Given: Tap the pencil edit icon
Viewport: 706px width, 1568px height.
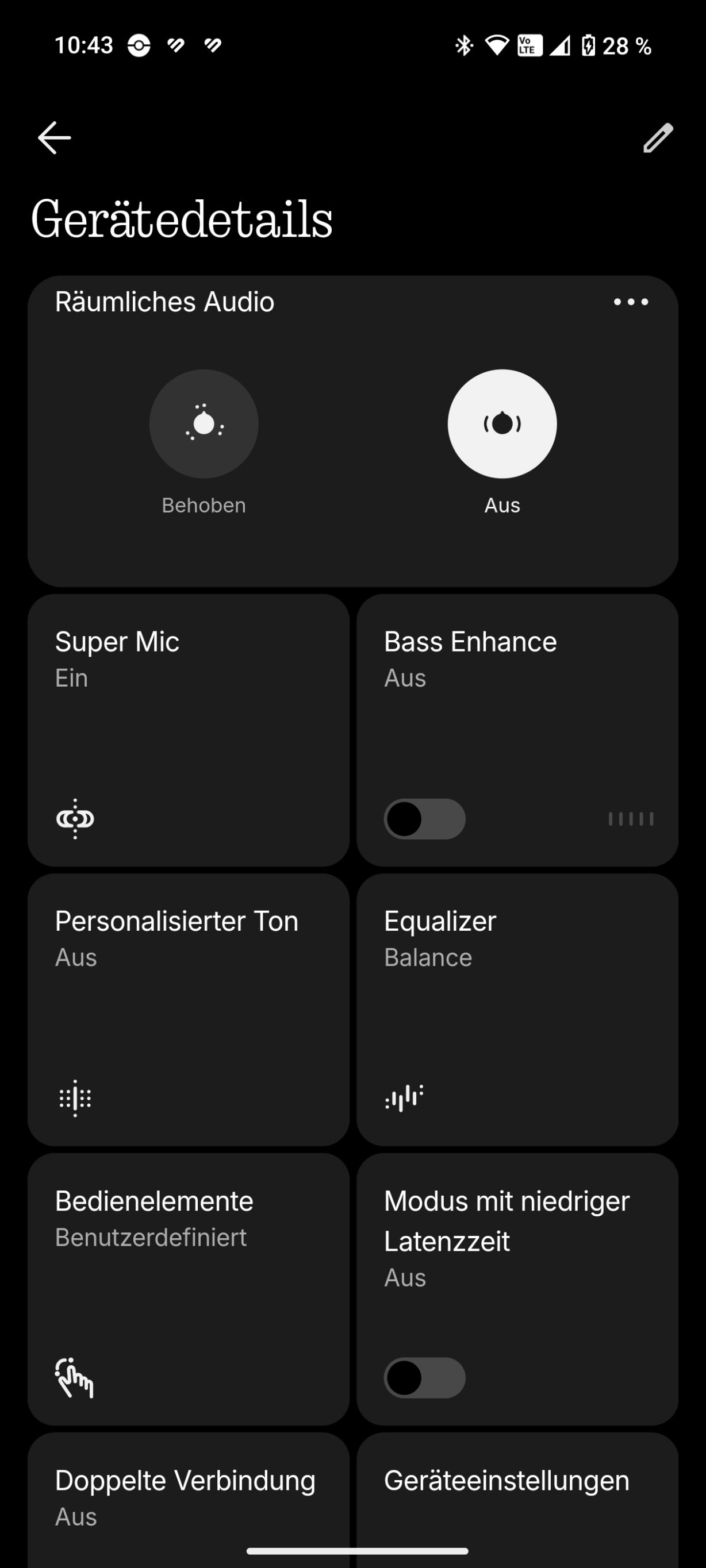Looking at the screenshot, I should [x=658, y=137].
